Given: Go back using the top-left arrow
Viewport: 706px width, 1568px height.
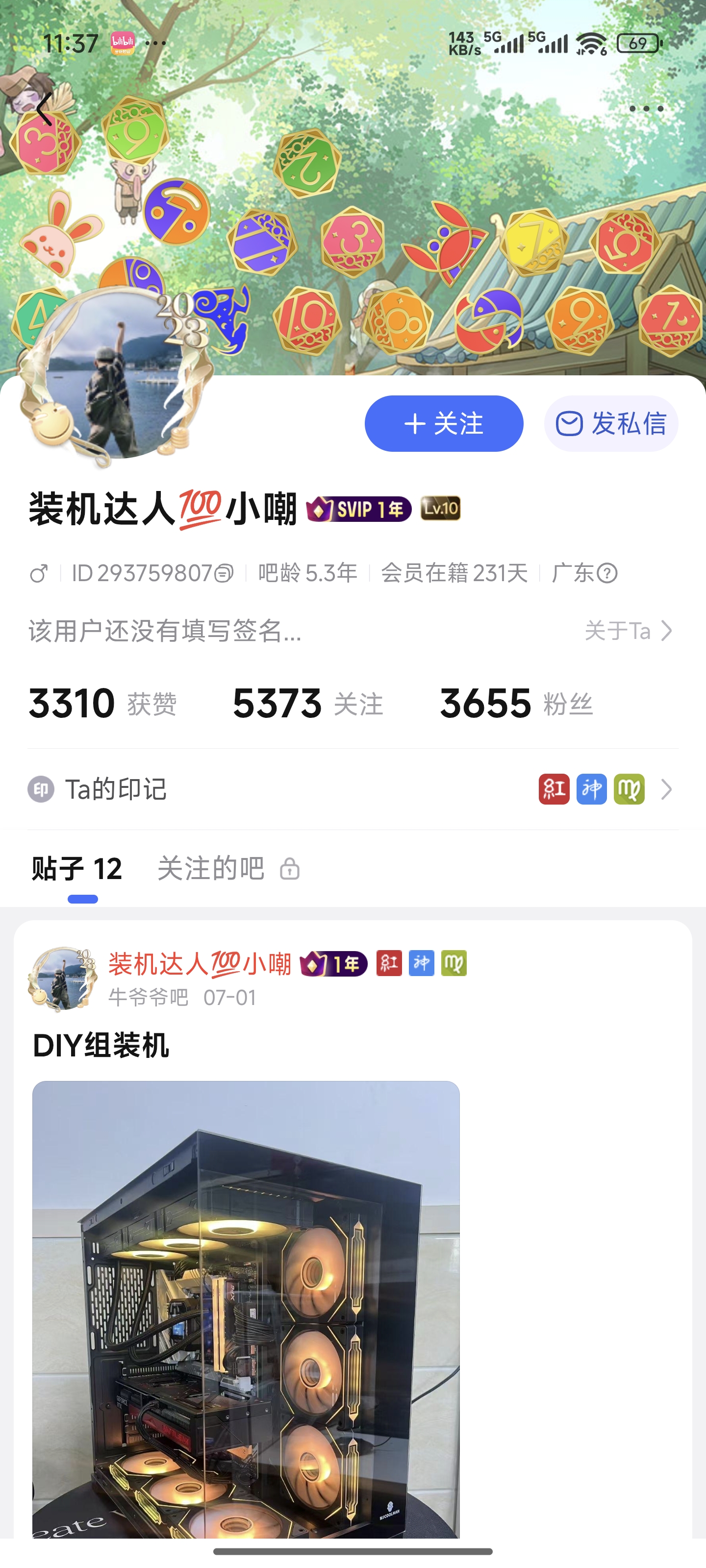Looking at the screenshot, I should click(x=45, y=110).
